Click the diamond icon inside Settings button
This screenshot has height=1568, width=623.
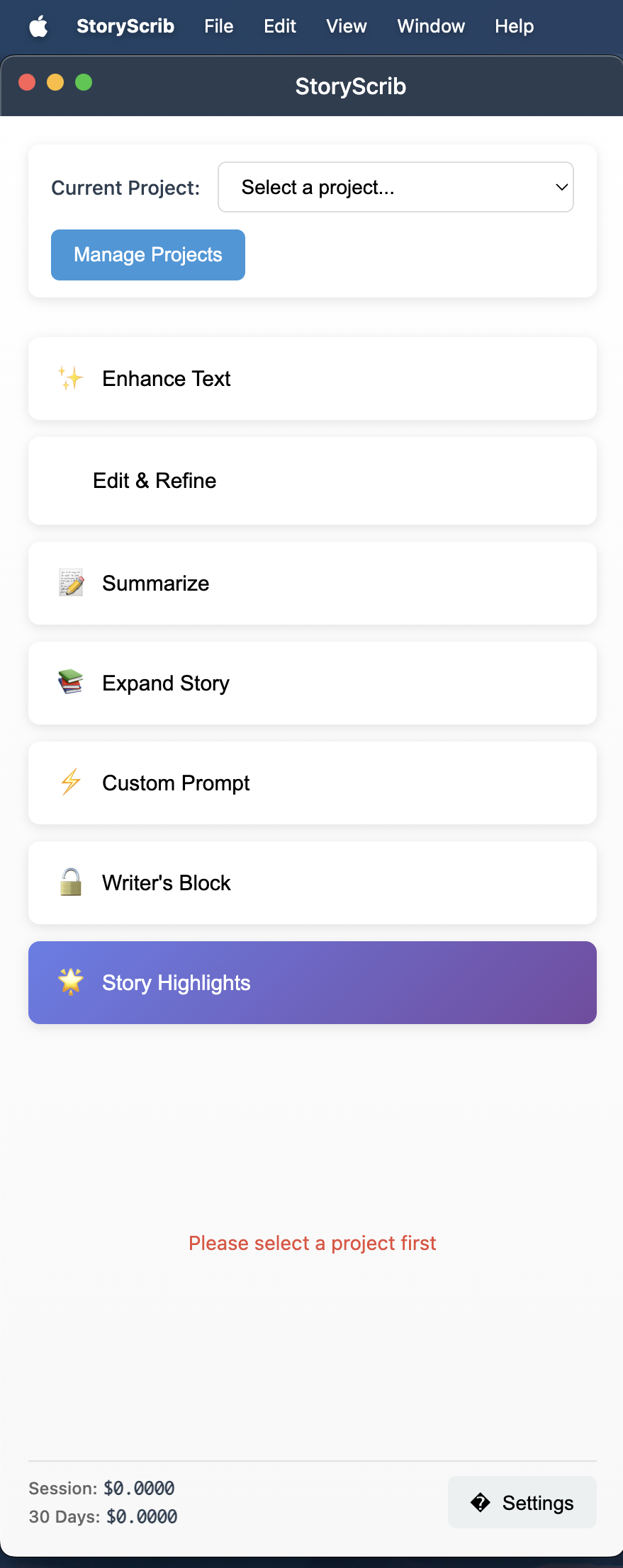pyautogui.click(x=482, y=1502)
